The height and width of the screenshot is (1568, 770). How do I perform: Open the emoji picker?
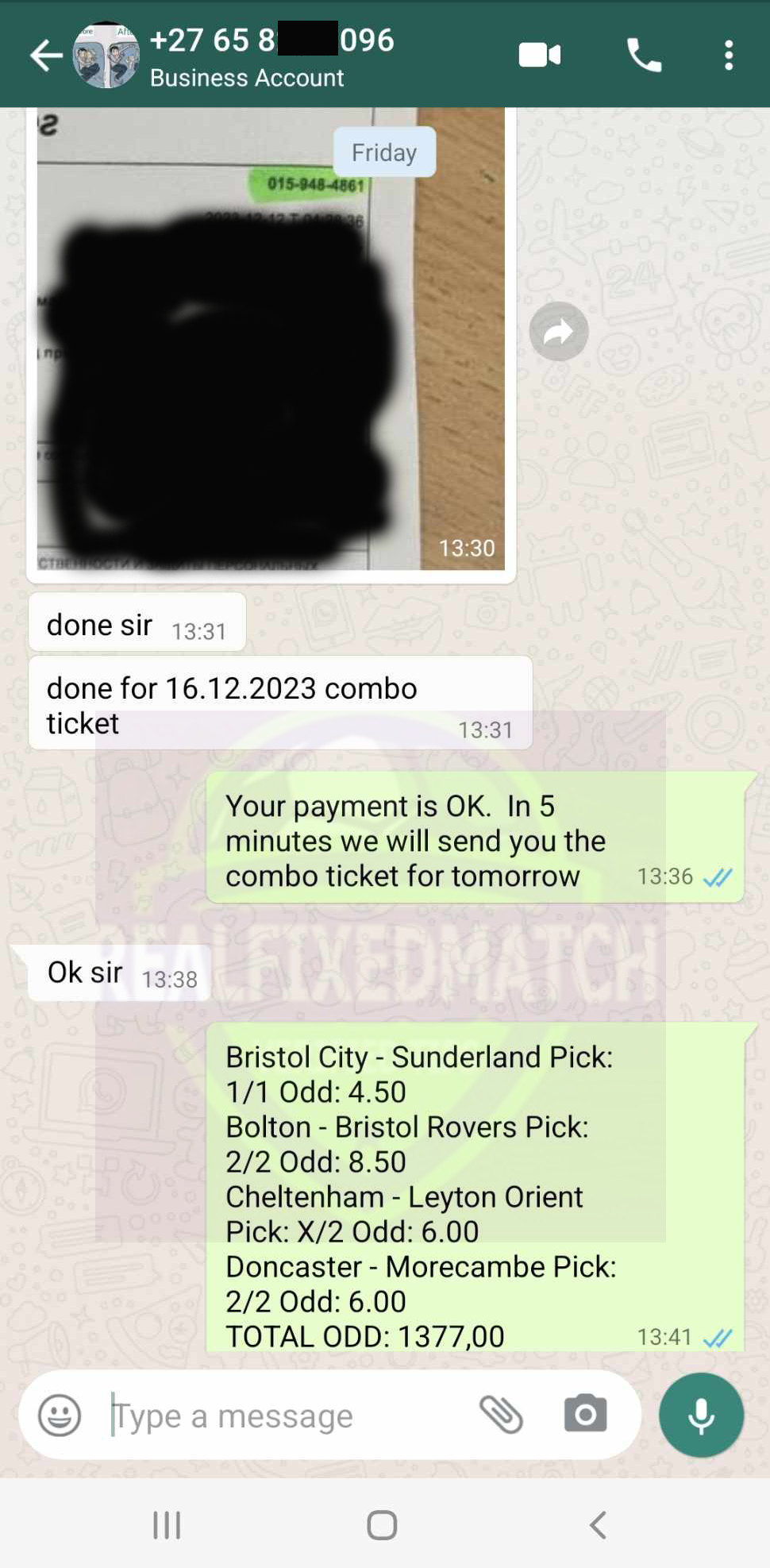point(60,1415)
